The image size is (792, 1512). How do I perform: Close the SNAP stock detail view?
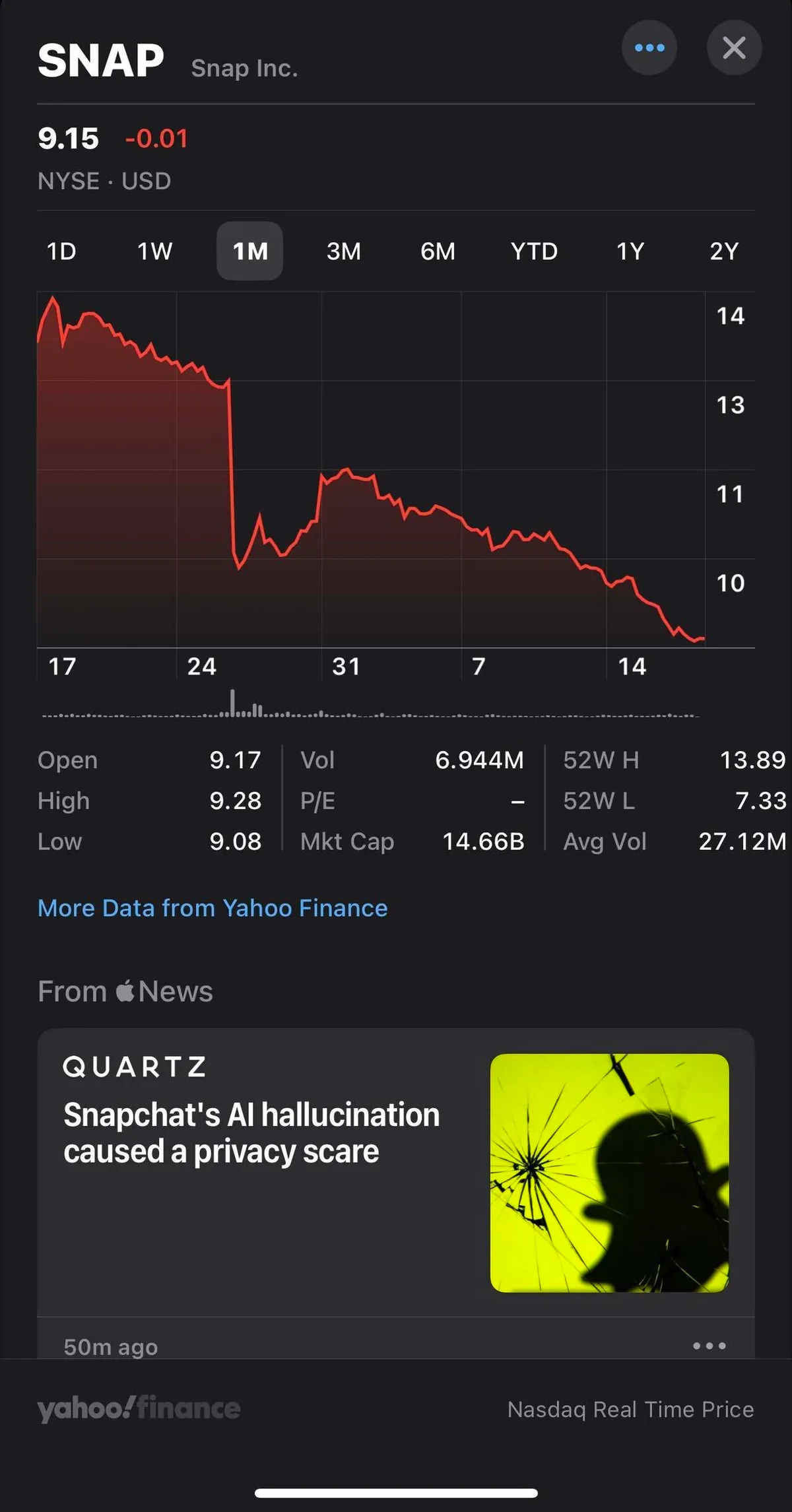pos(734,48)
